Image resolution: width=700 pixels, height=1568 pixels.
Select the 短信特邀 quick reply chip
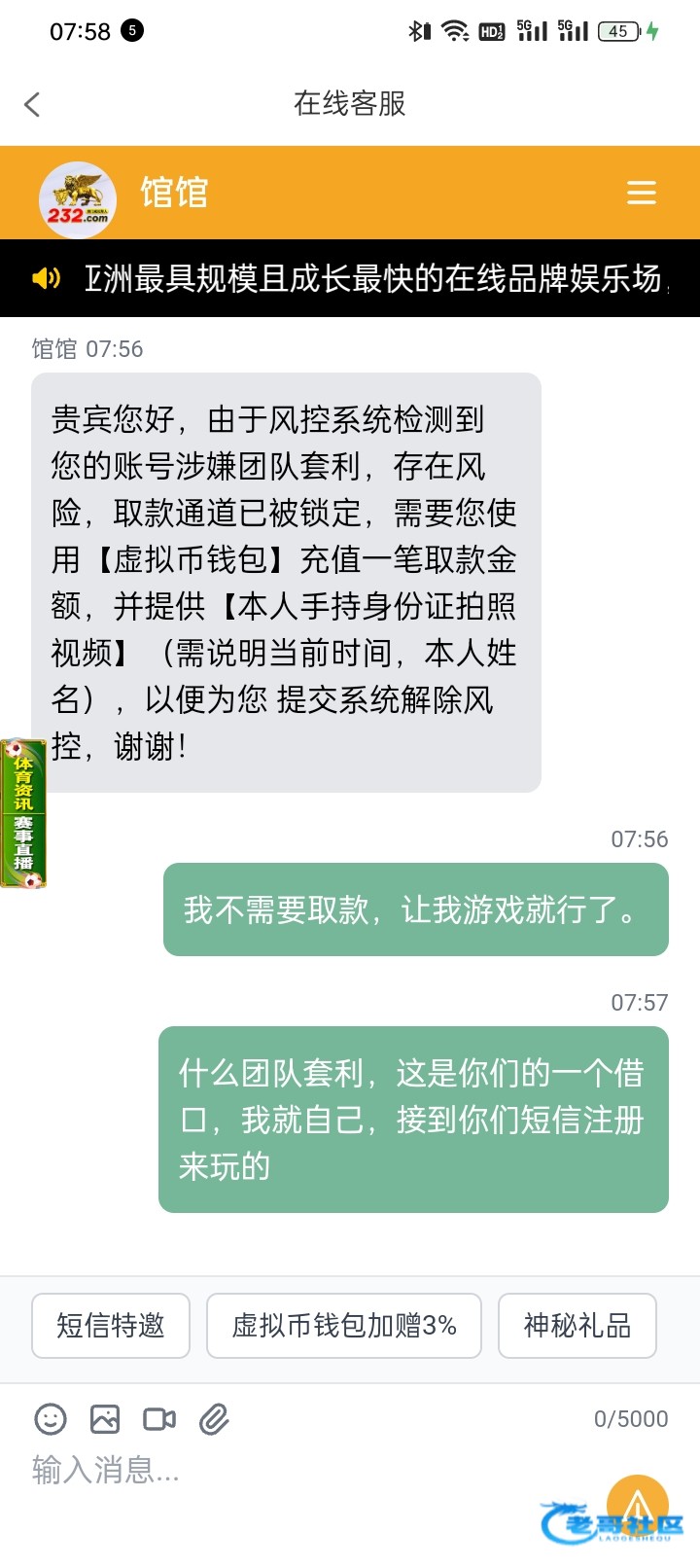(111, 1325)
